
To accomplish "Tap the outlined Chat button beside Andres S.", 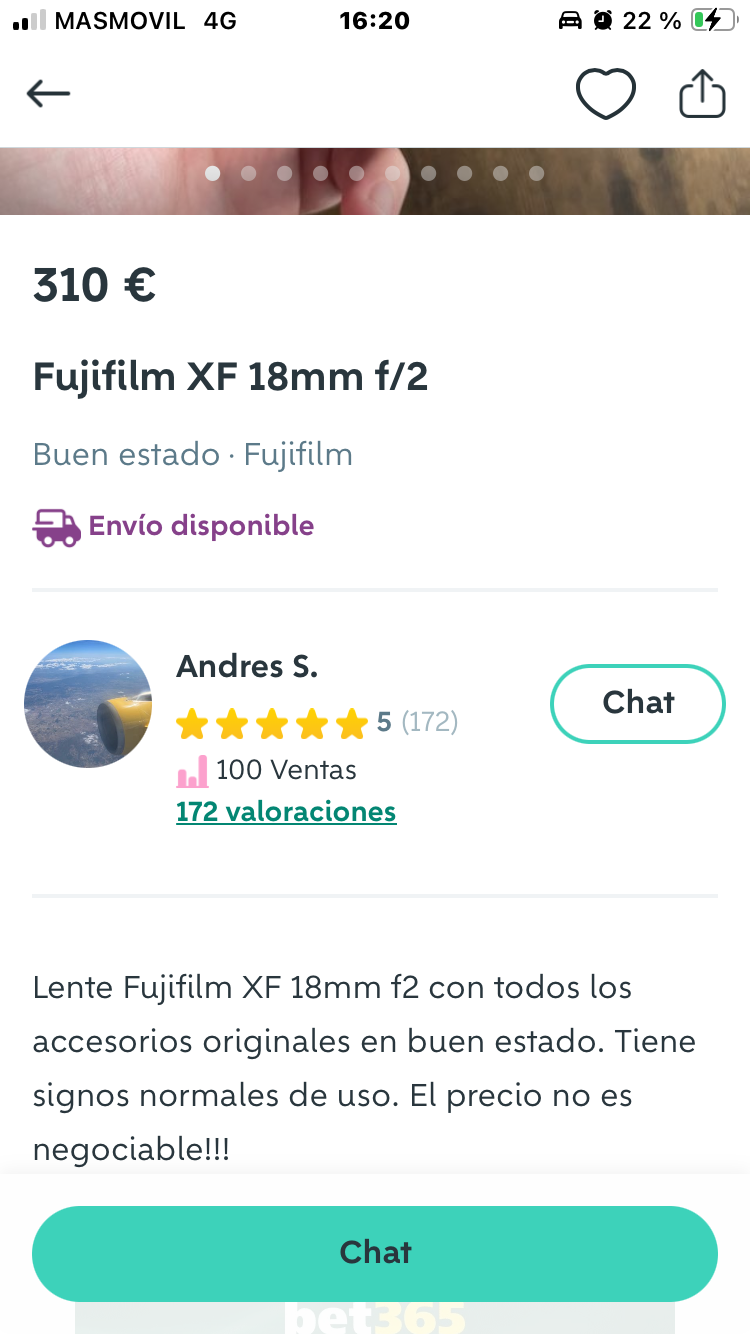I will point(637,703).
